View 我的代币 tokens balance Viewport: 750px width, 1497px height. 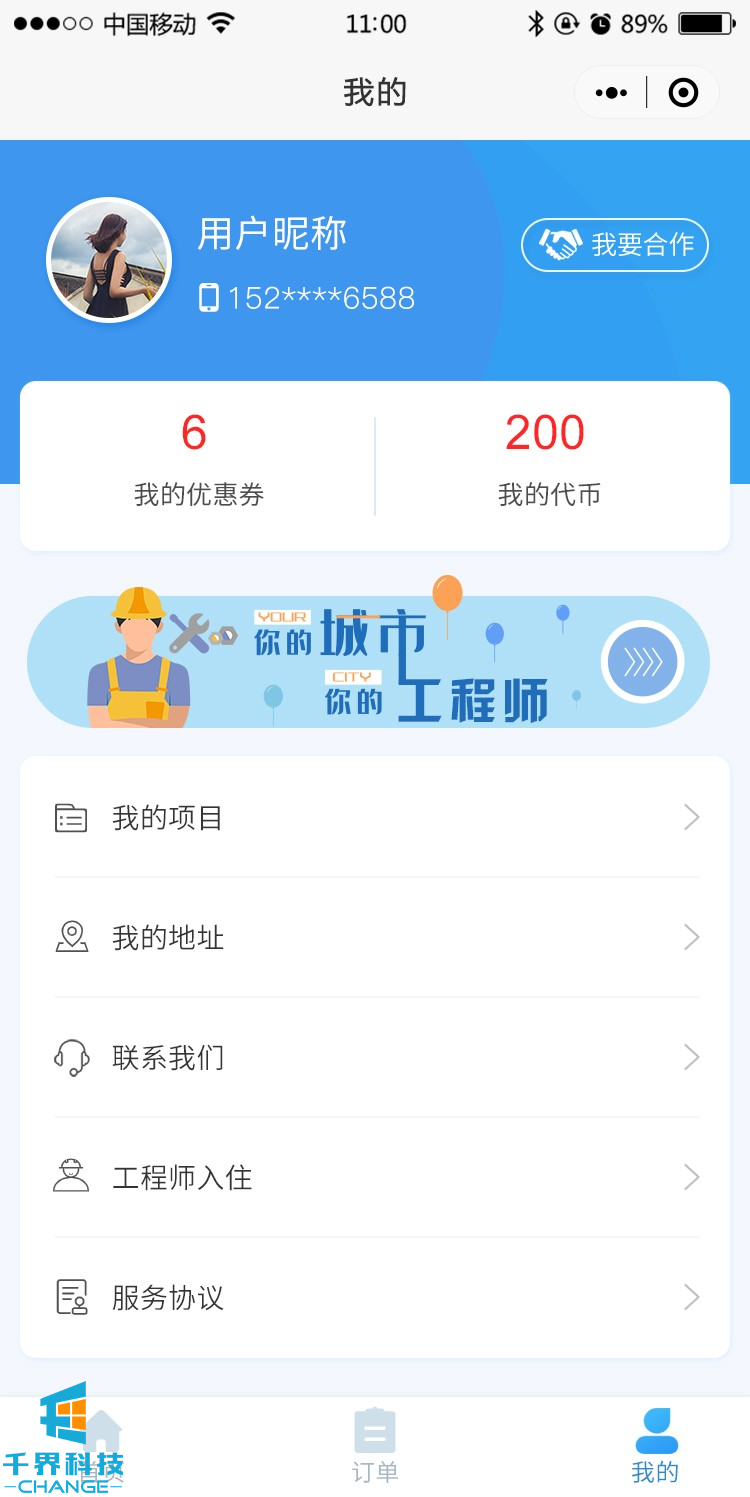pyautogui.click(x=549, y=465)
